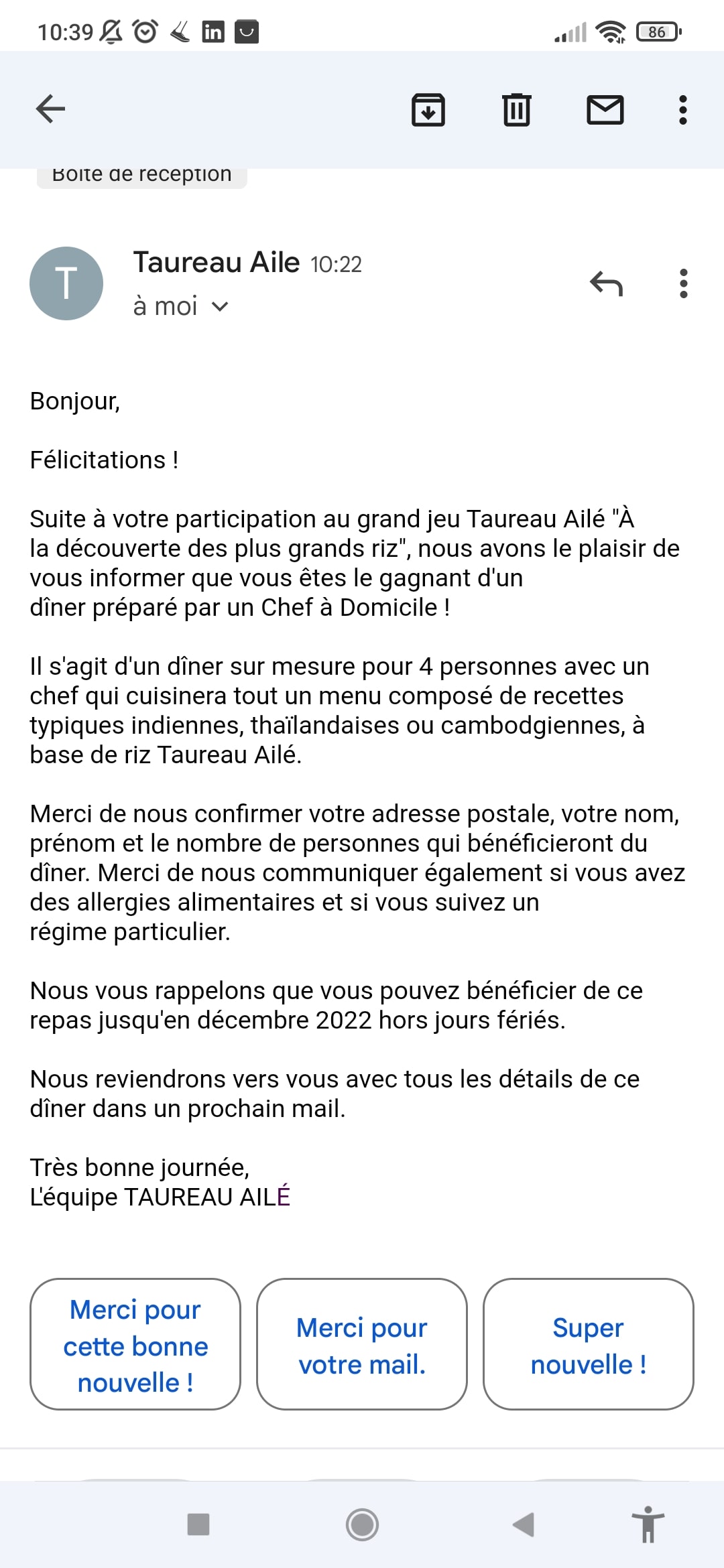Go to the home screen via system button
724x1568 pixels.
click(362, 1525)
